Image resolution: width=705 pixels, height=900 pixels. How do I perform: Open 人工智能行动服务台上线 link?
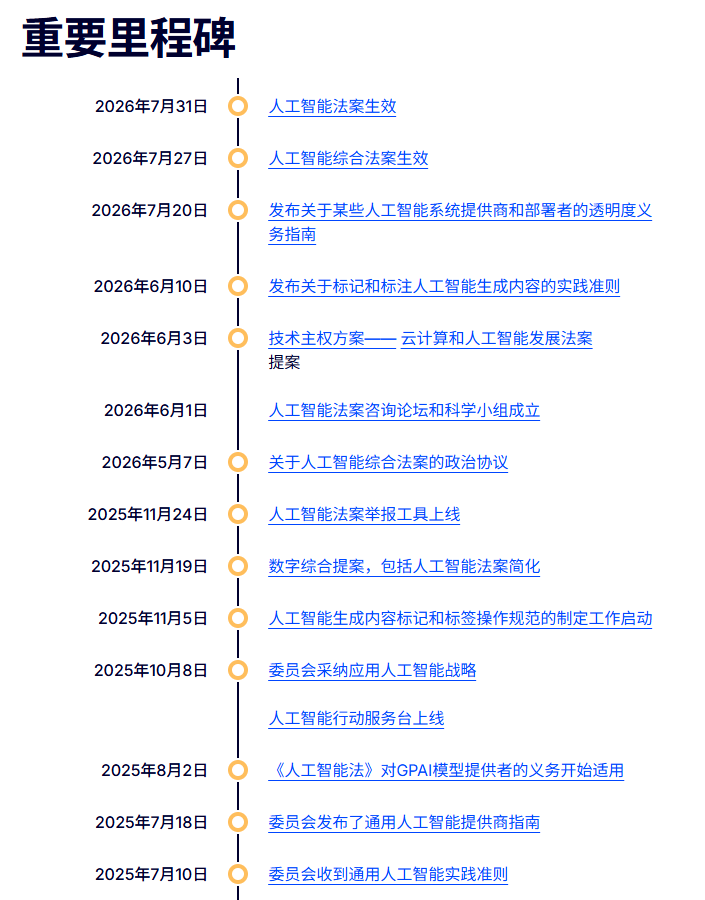(357, 719)
